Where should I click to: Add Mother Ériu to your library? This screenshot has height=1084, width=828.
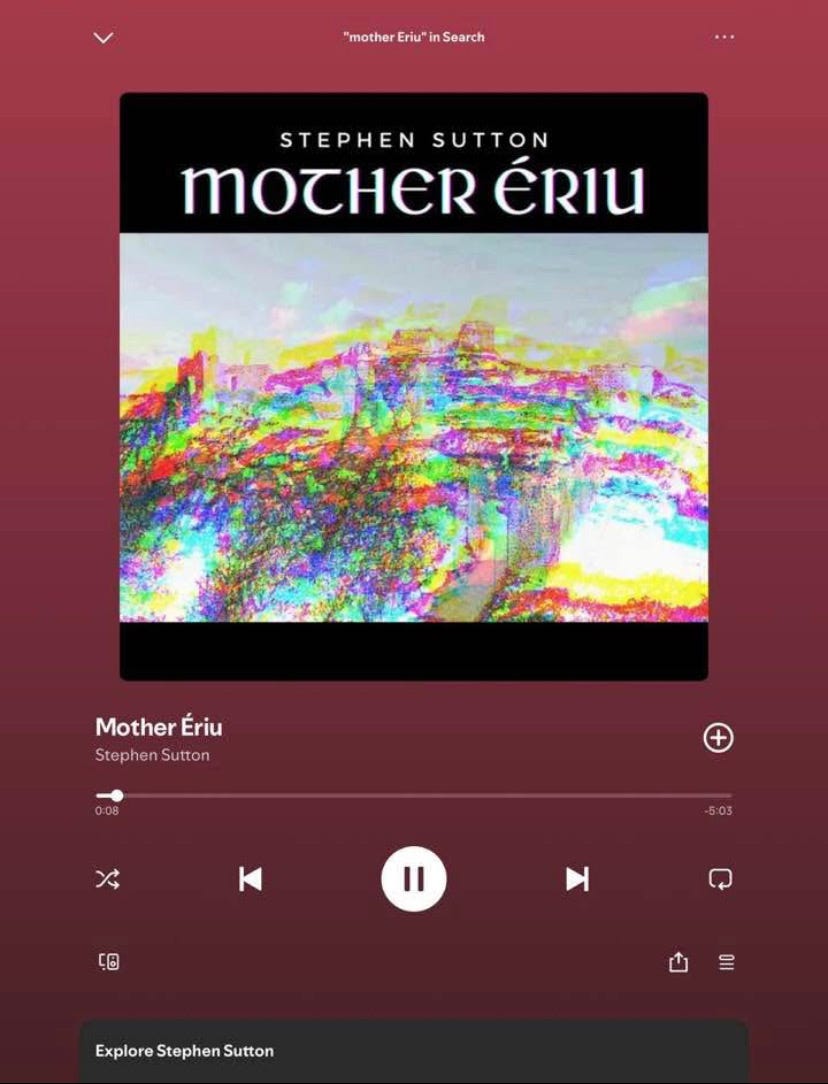(x=718, y=738)
